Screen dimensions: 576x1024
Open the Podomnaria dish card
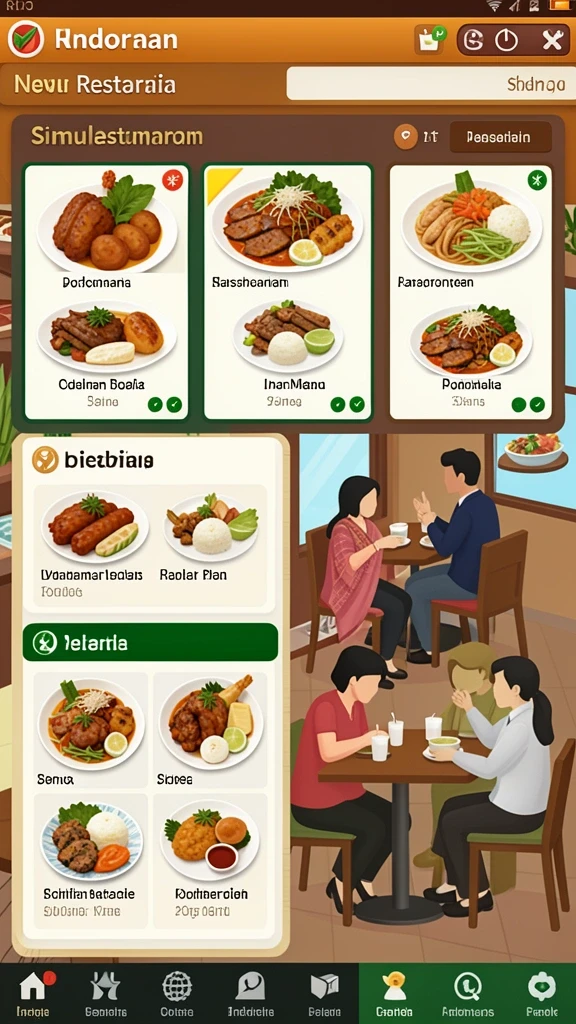[x=106, y=227]
